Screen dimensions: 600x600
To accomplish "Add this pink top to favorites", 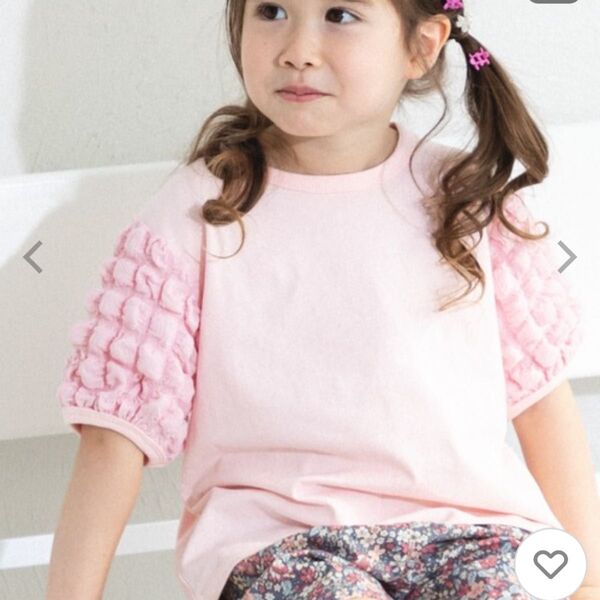I will pyautogui.click(x=550, y=564).
